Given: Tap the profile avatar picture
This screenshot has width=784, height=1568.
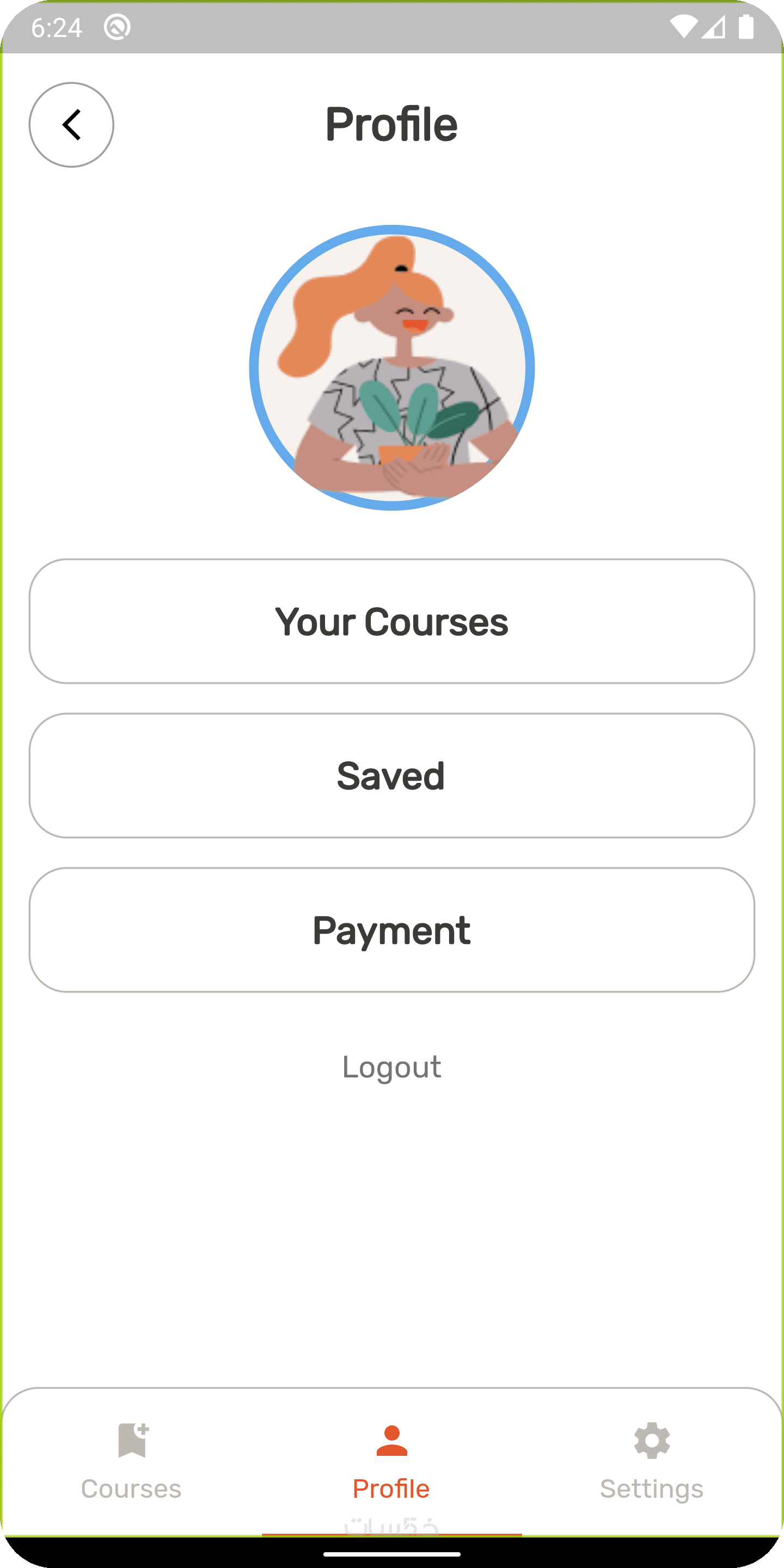Looking at the screenshot, I should pos(392,367).
